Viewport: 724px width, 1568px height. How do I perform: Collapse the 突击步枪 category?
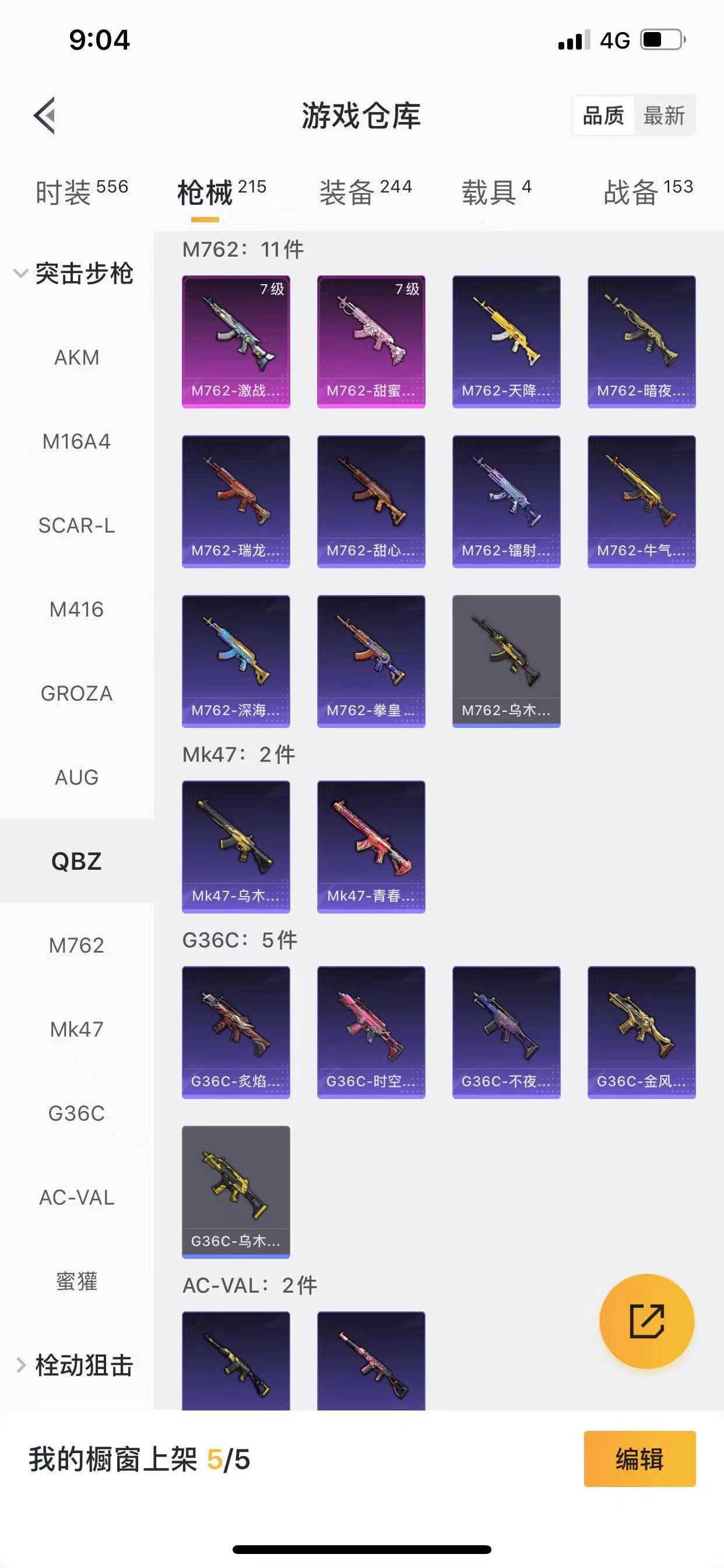(x=73, y=274)
